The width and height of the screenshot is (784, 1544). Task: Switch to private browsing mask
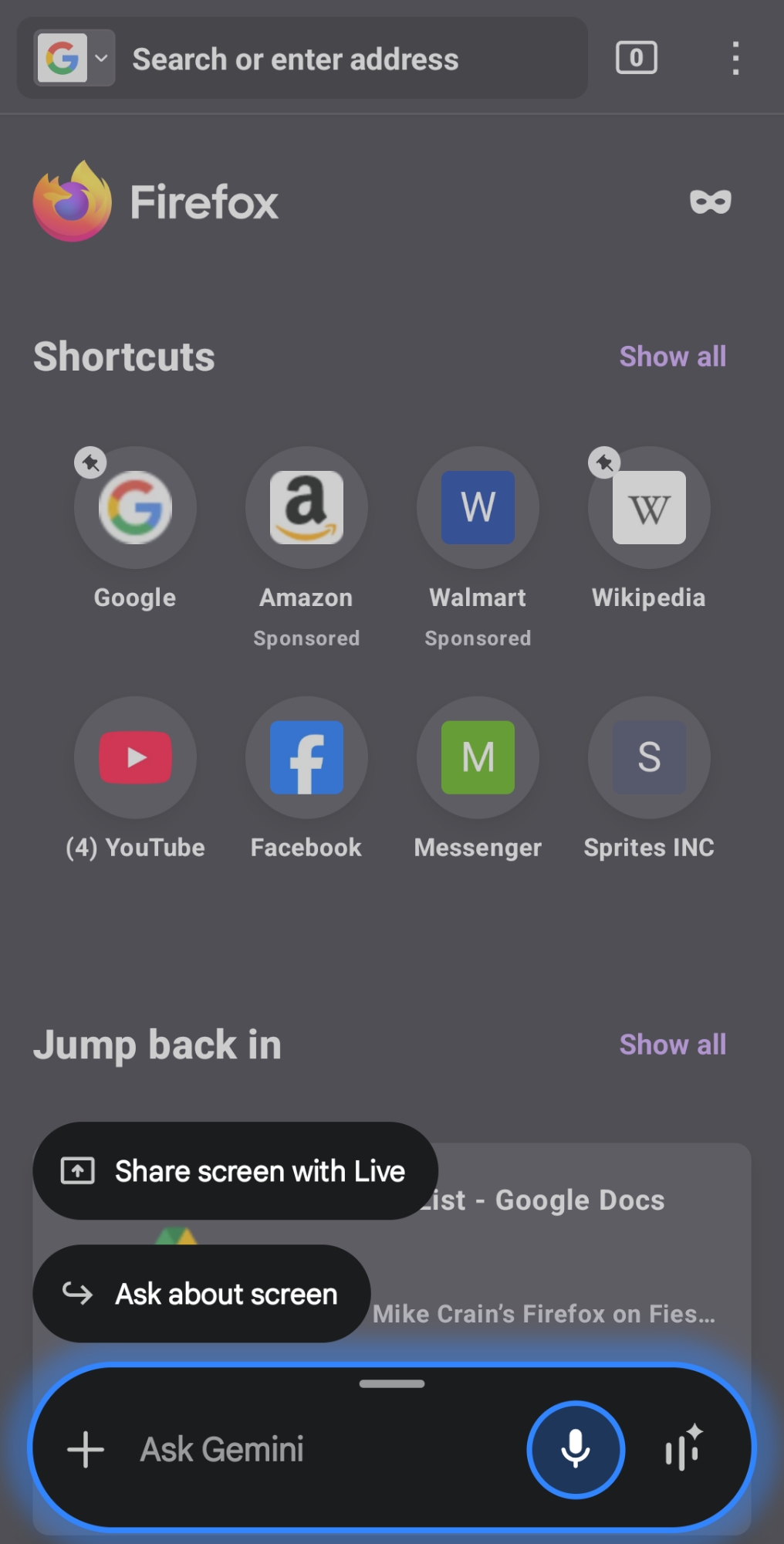(x=710, y=202)
